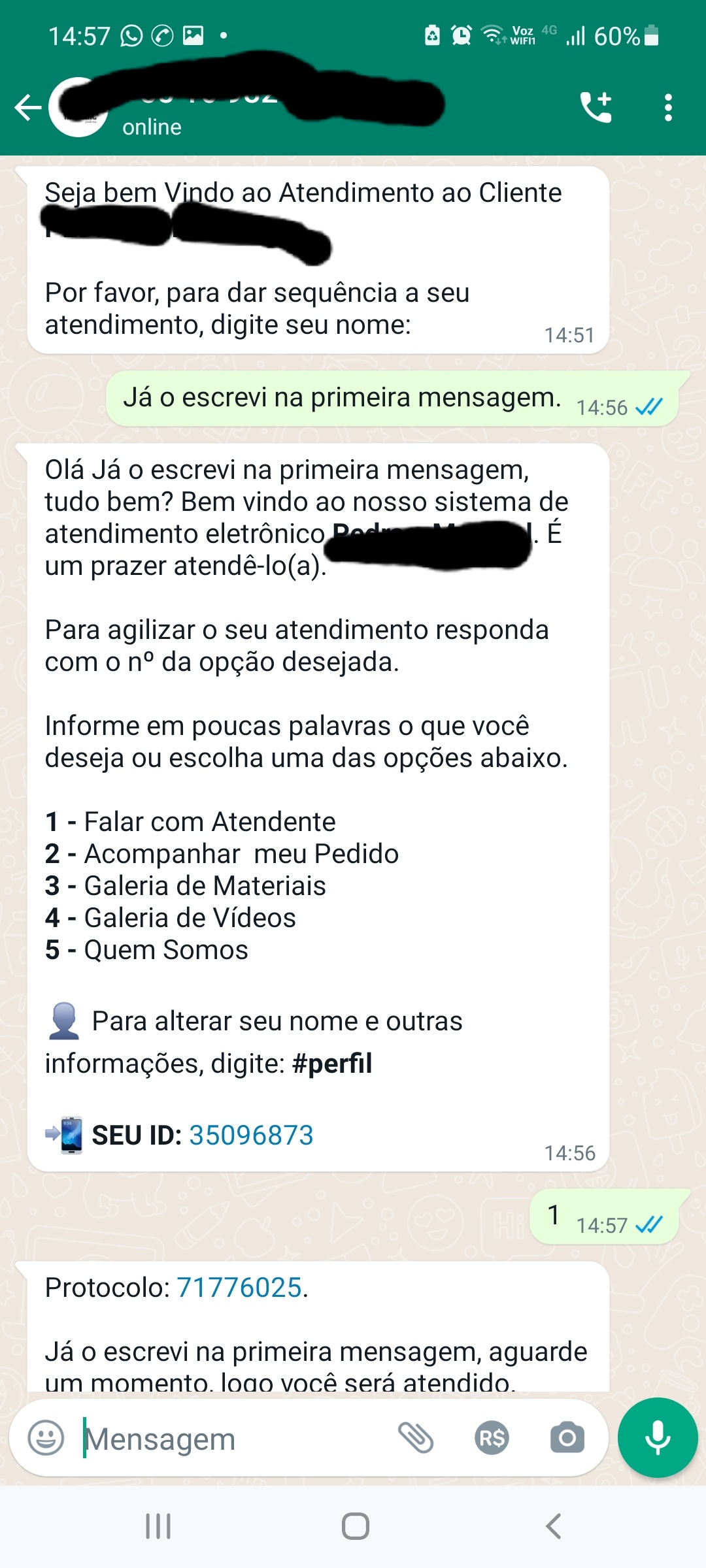Start a call with this contact
Image resolution: width=706 pixels, height=1568 pixels.
coord(596,108)
